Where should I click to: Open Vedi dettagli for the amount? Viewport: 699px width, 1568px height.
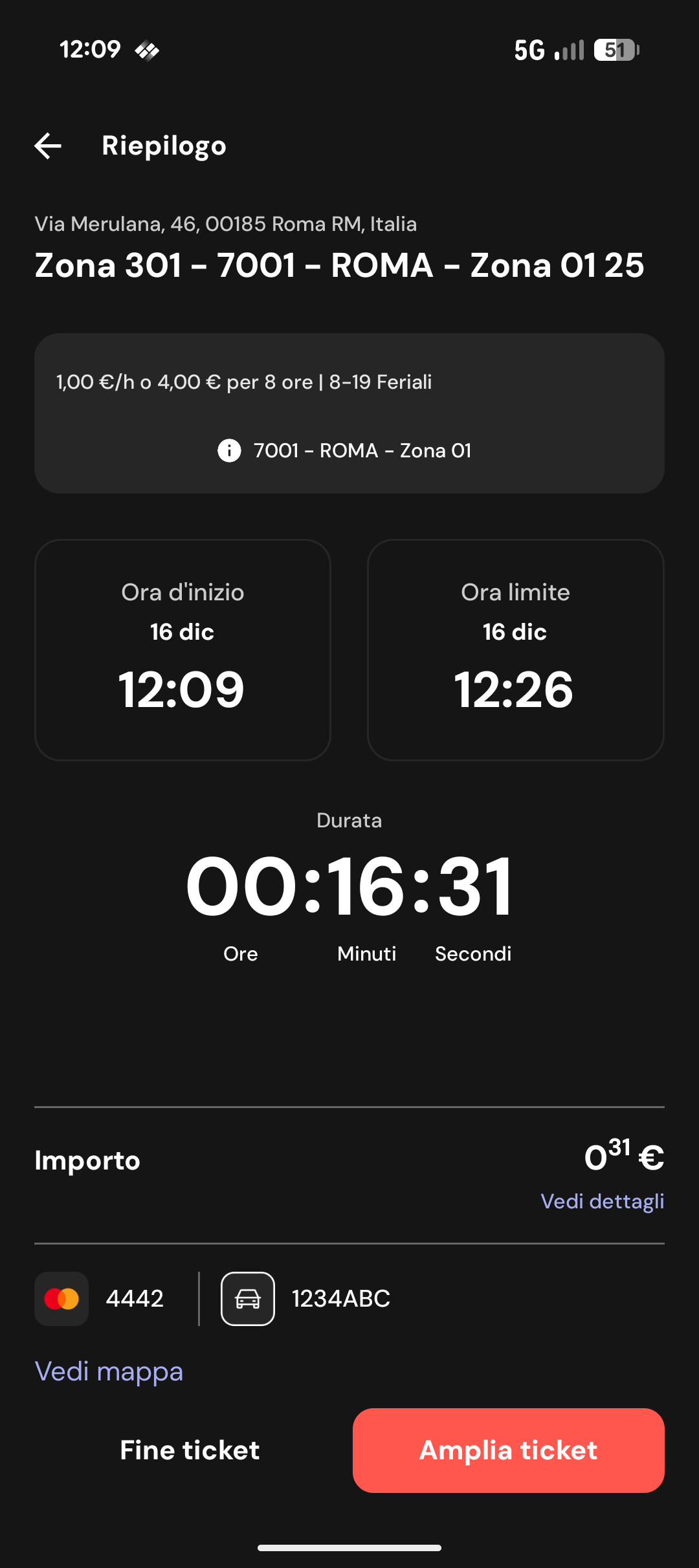602,1201
